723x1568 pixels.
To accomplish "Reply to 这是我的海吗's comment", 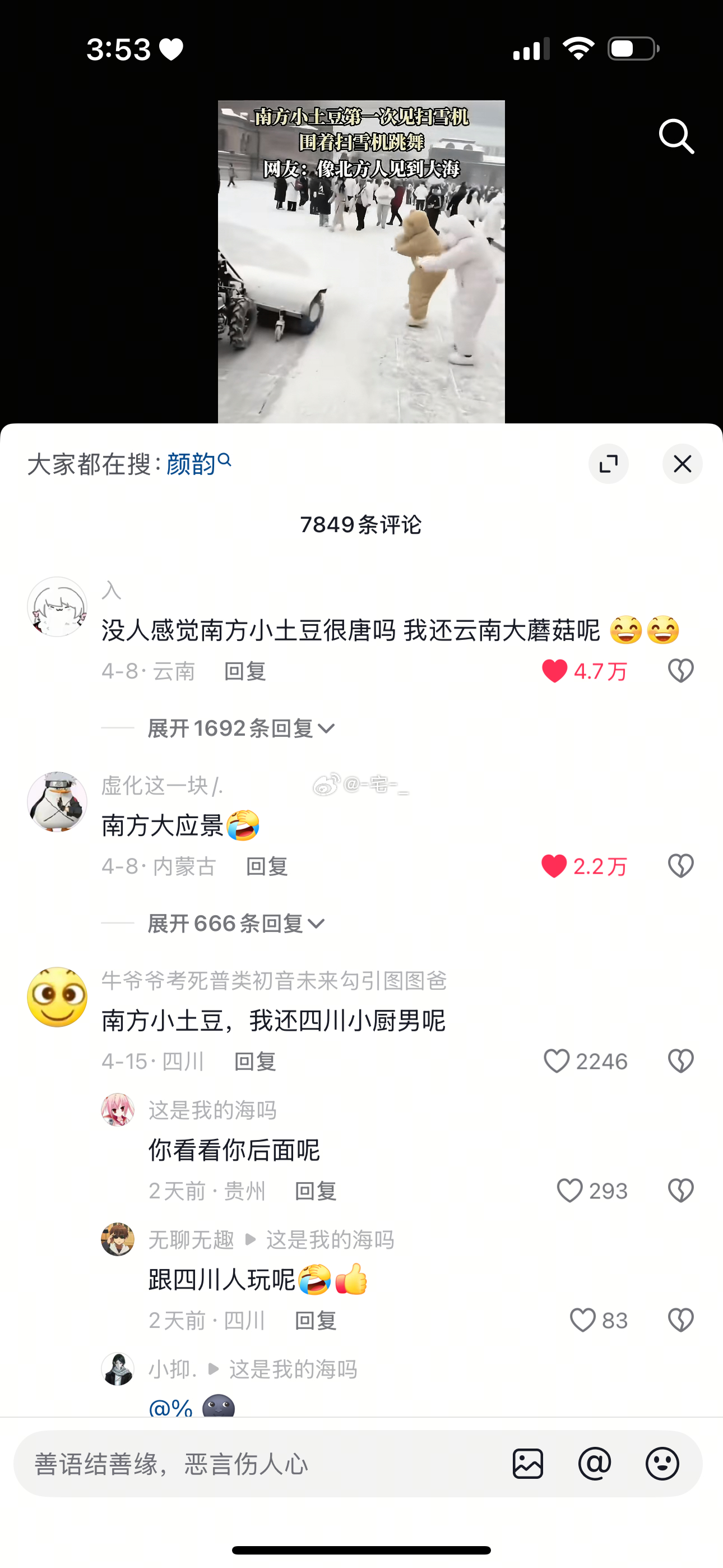I will click(x=315, y=1191).
